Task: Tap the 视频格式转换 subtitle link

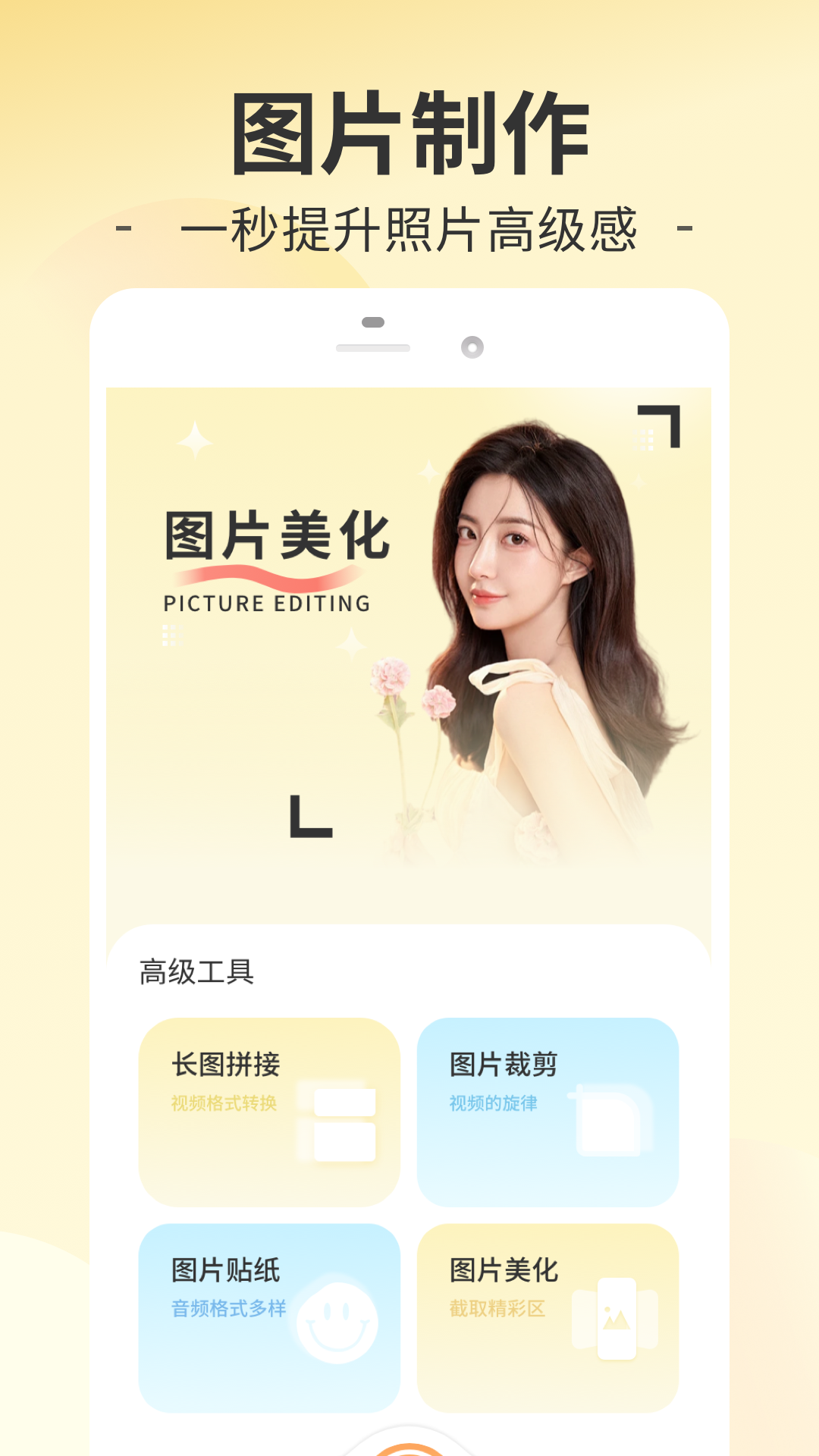Action: click(224, 1102)
